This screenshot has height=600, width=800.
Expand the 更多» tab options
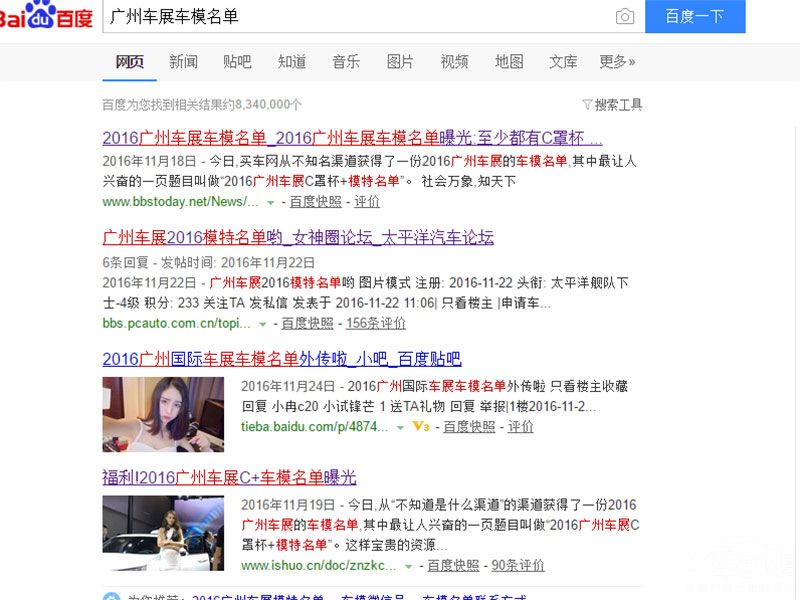[617, 62]
